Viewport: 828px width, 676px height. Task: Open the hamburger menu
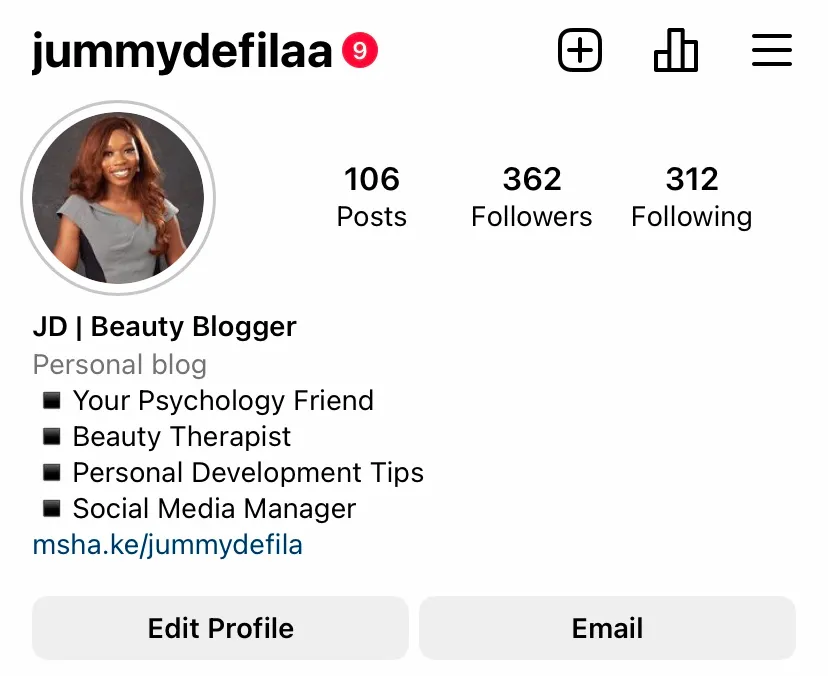pos(771,50)
